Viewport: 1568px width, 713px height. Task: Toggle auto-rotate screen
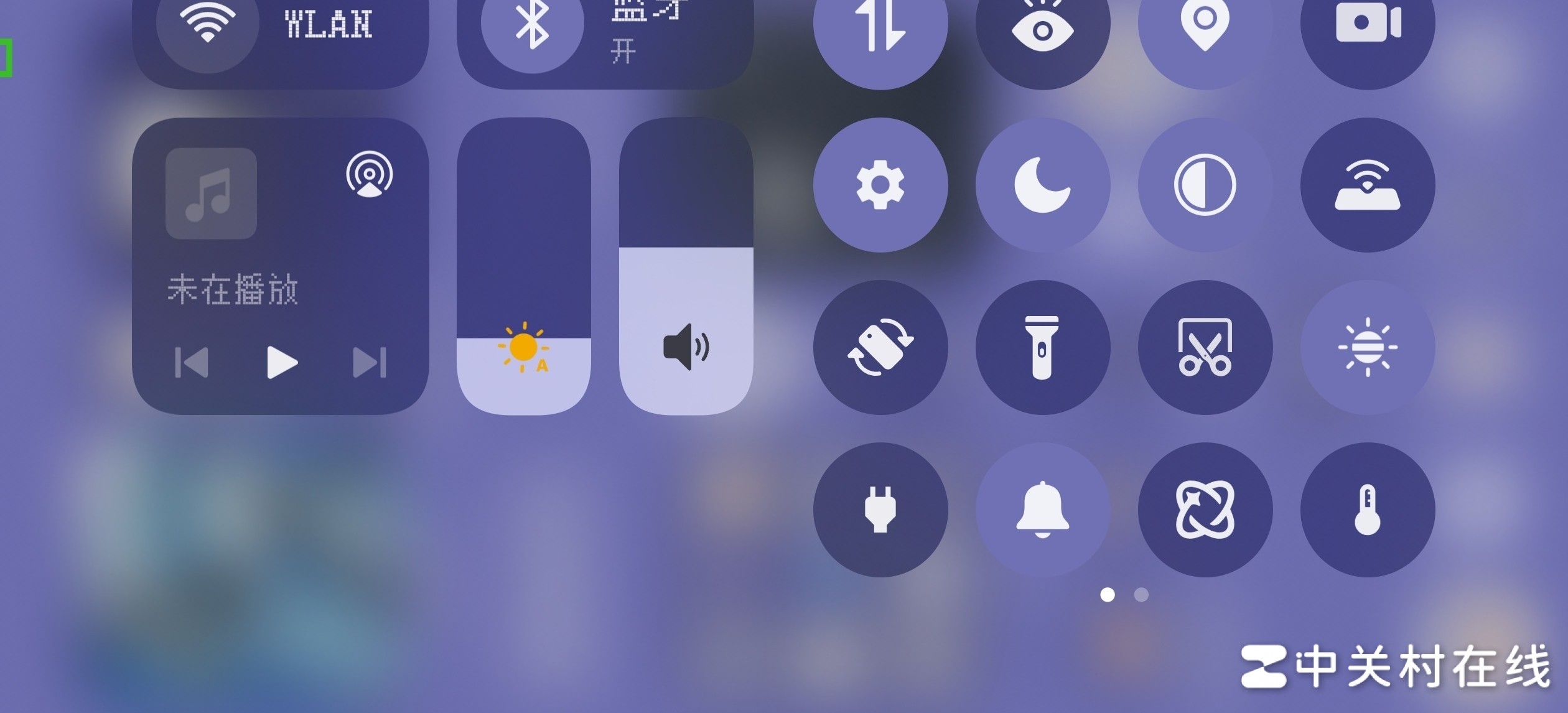(x=880, y=347)
